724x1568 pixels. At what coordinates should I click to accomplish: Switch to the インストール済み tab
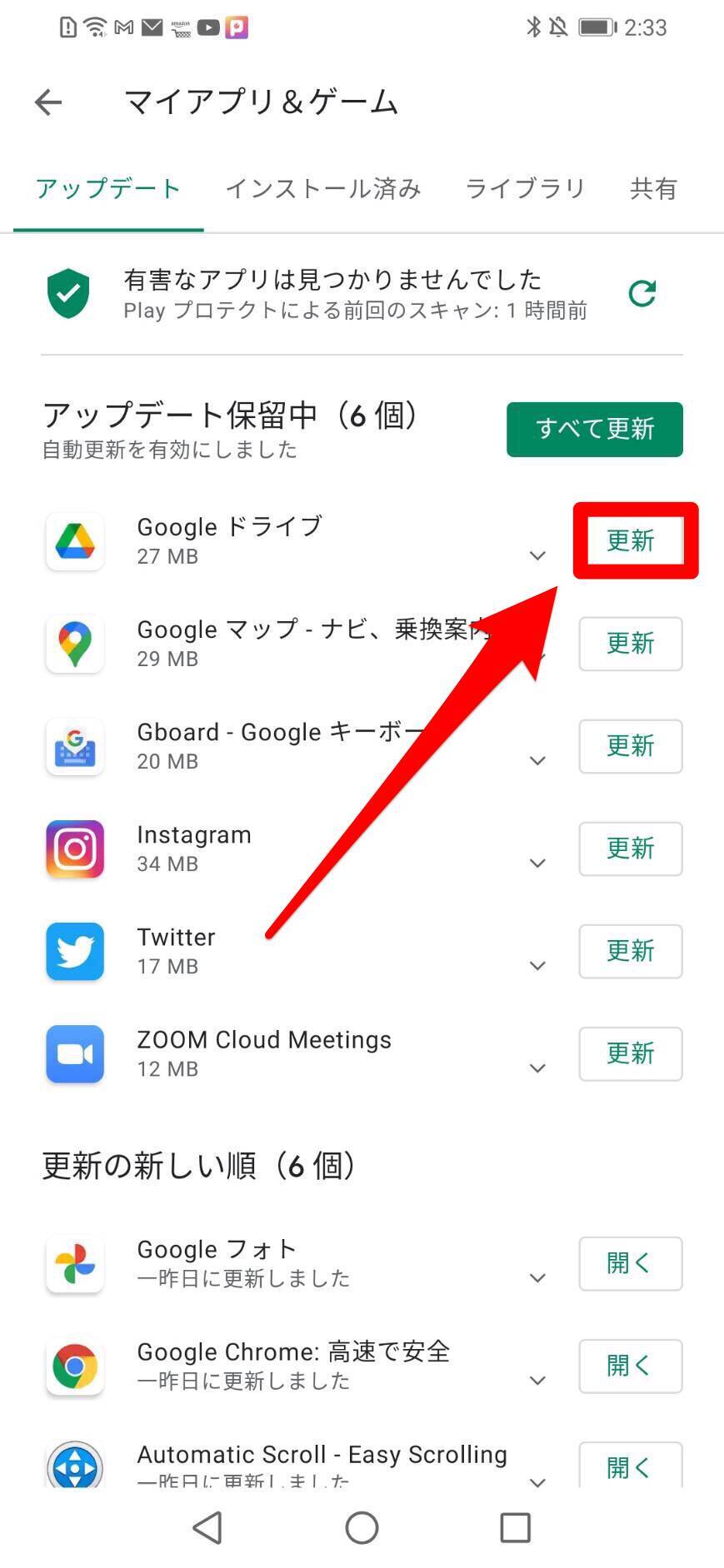(x=323, y=189)
